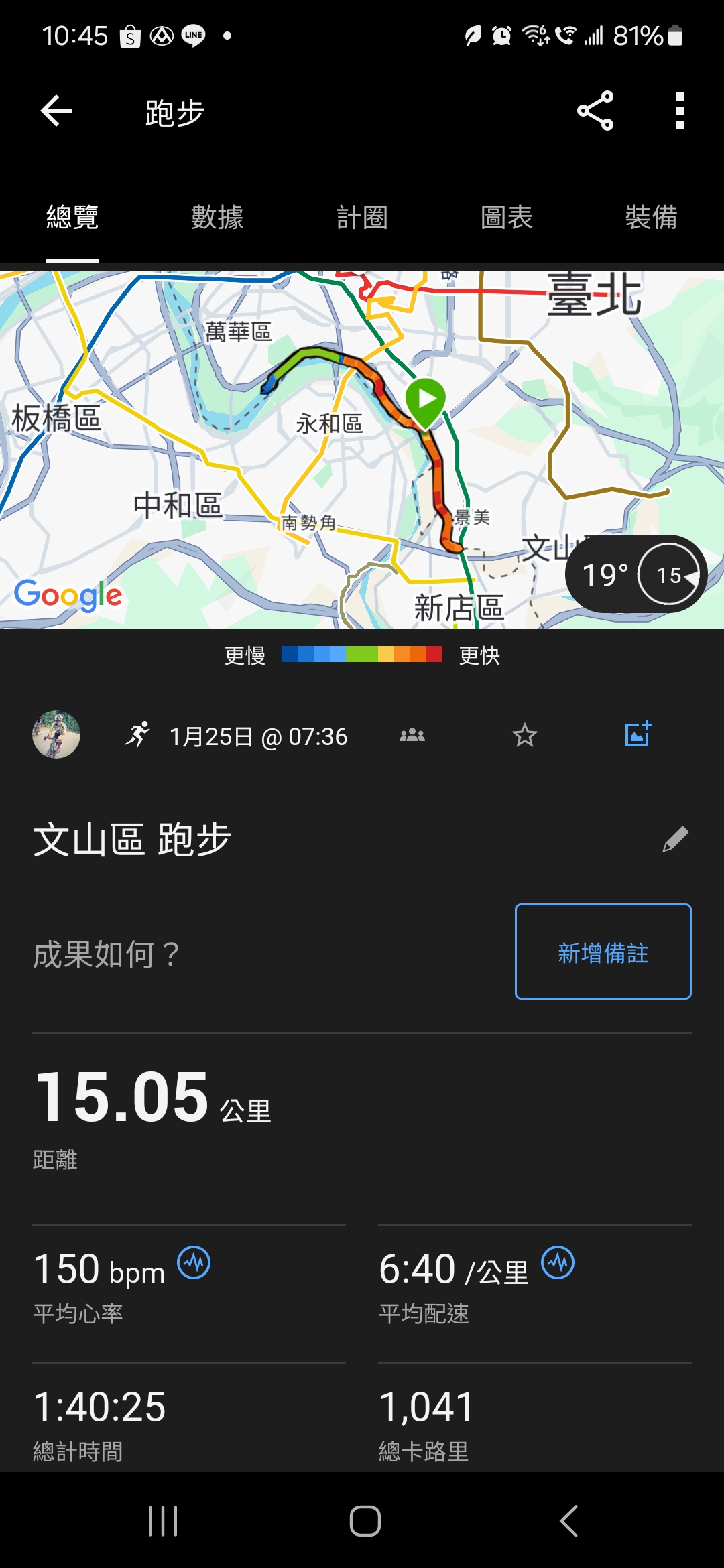Tap the 新增備註 button

tap(603, 952)
